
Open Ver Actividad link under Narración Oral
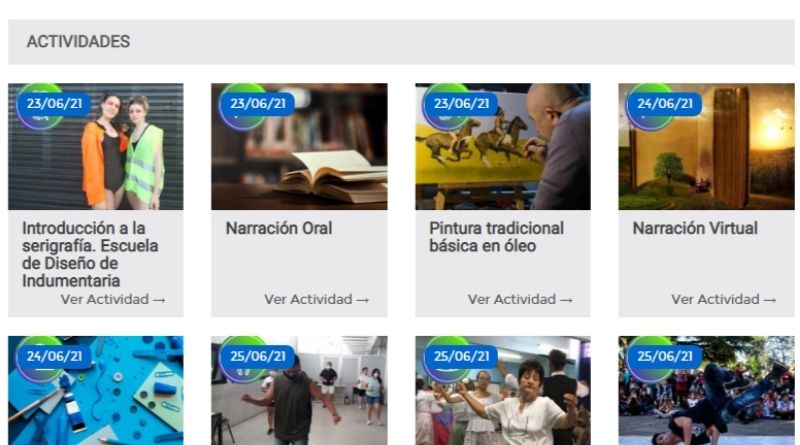316,299
